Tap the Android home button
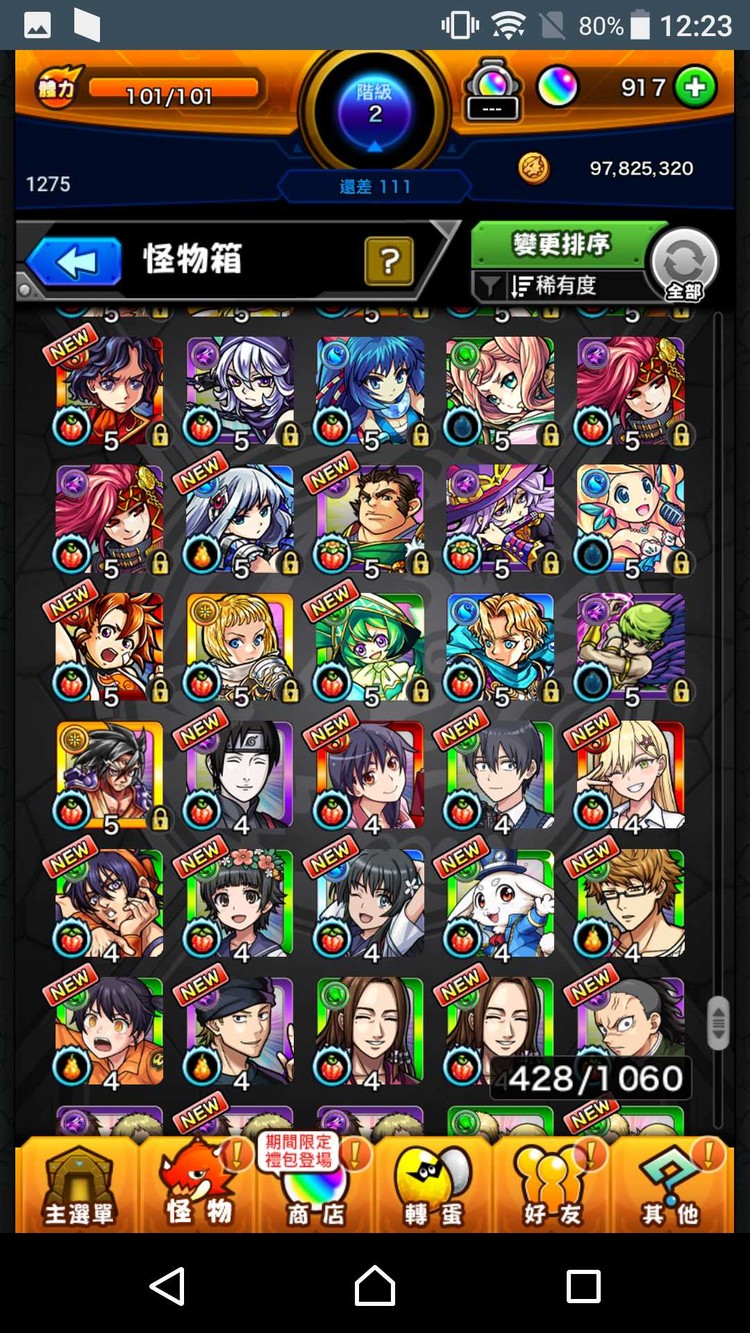 pos(375,1285)
